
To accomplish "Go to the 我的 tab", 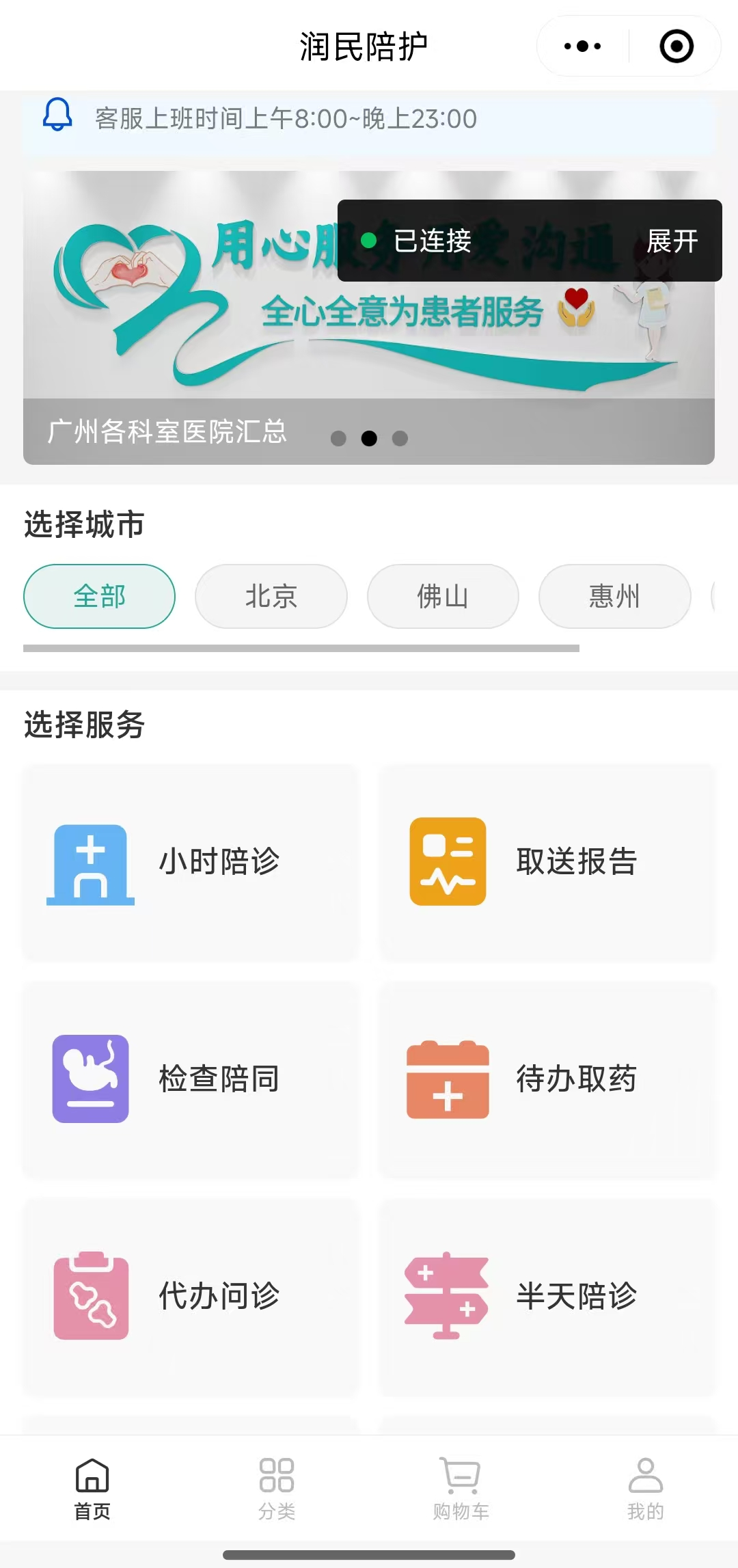I will click(x=646, y=1489).
